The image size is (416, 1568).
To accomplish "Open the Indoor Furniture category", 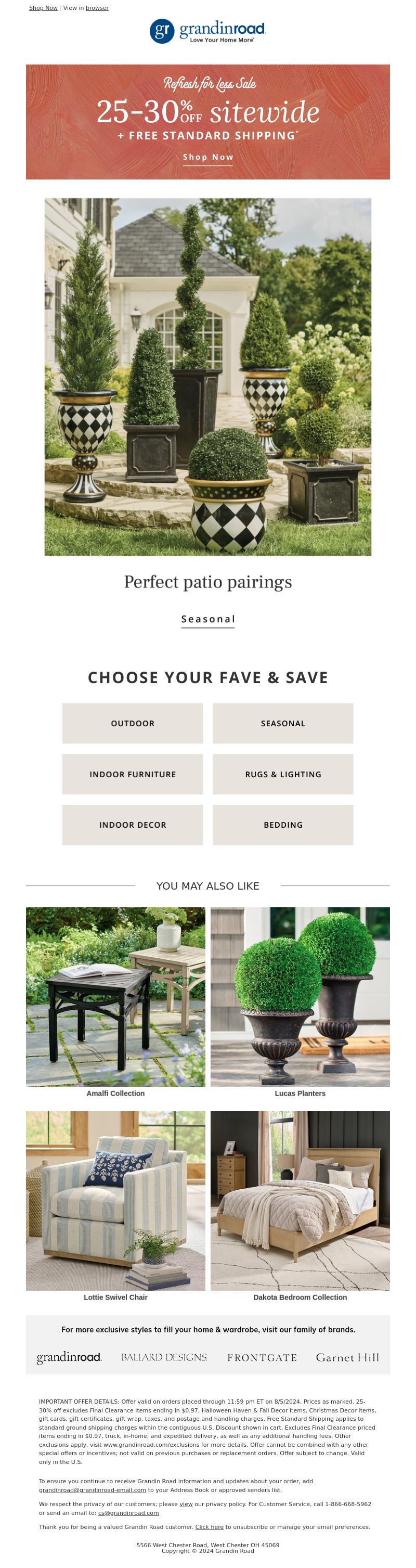I will (x=133, y=774).
